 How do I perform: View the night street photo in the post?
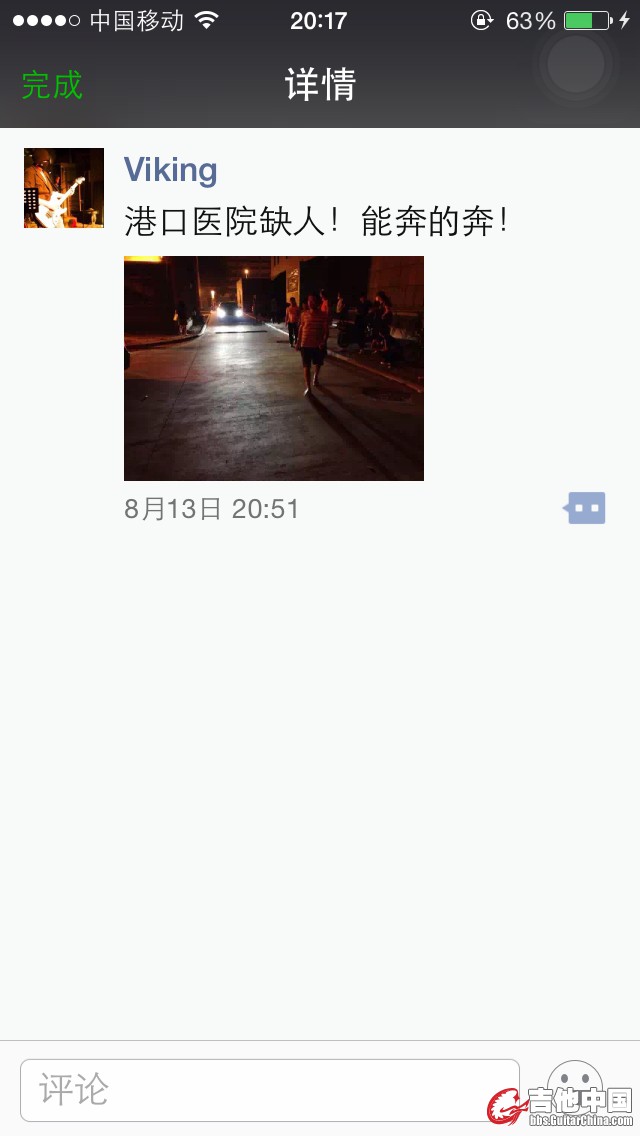pyautogui.click(x=273, y=368)
